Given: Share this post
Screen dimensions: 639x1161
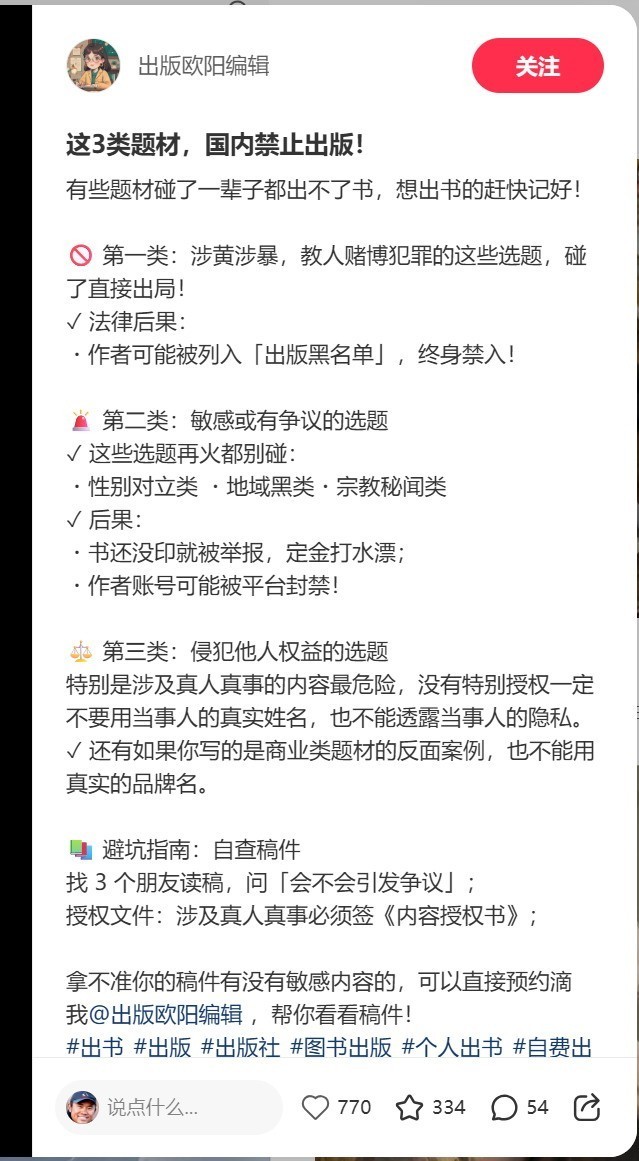Looking at the screenshot, I should point(587,1107).
